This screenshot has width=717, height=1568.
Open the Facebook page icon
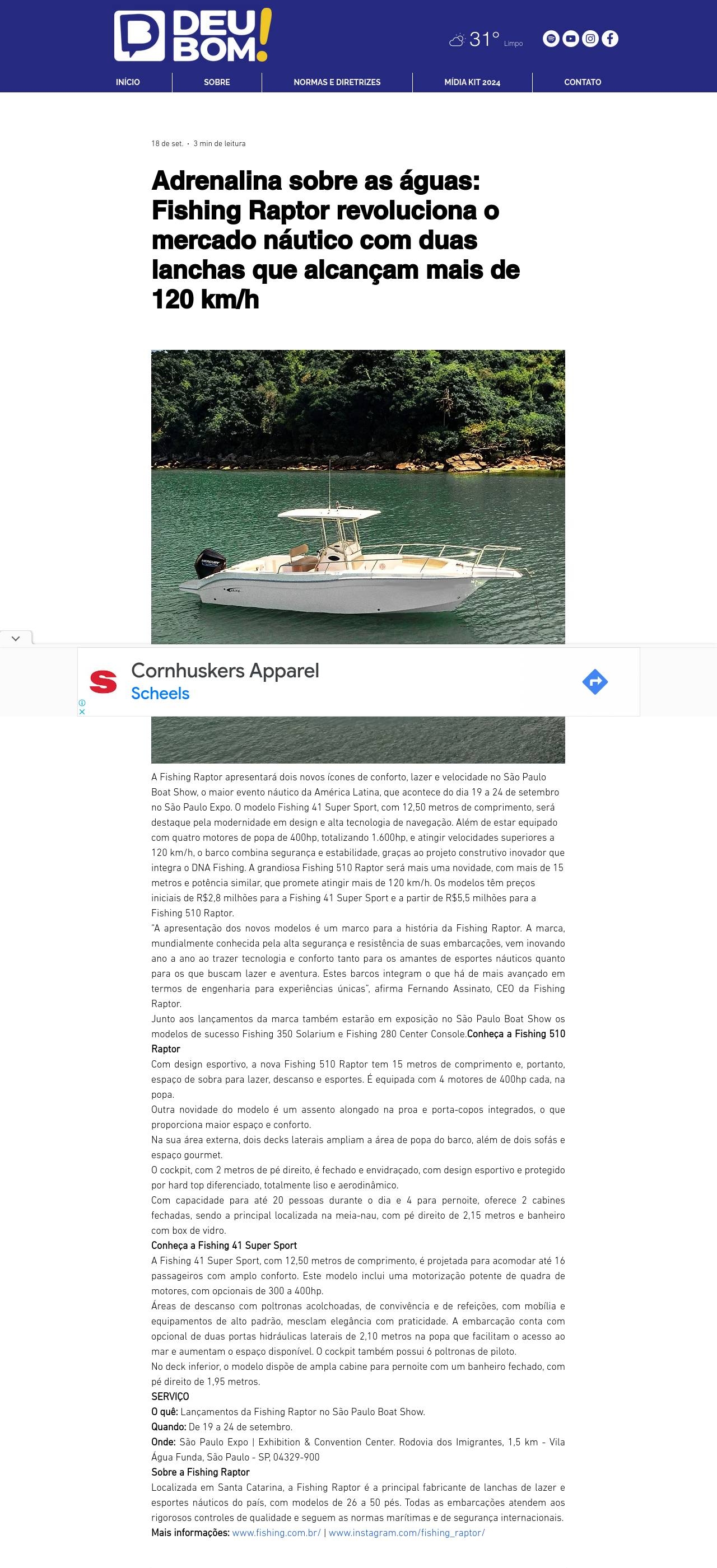pos(610,39)
